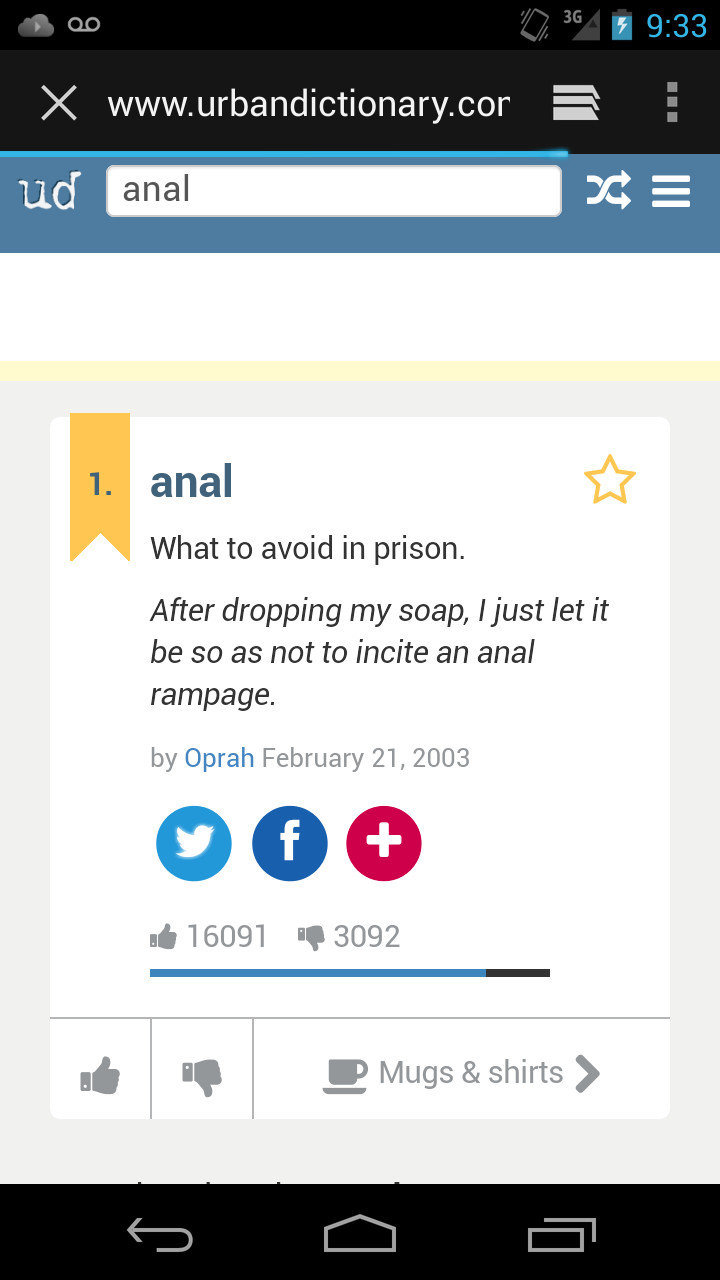This screenshot has width=720, height=1280.
Task: Give this definition a thumbs up
Action: point(100,1076)
